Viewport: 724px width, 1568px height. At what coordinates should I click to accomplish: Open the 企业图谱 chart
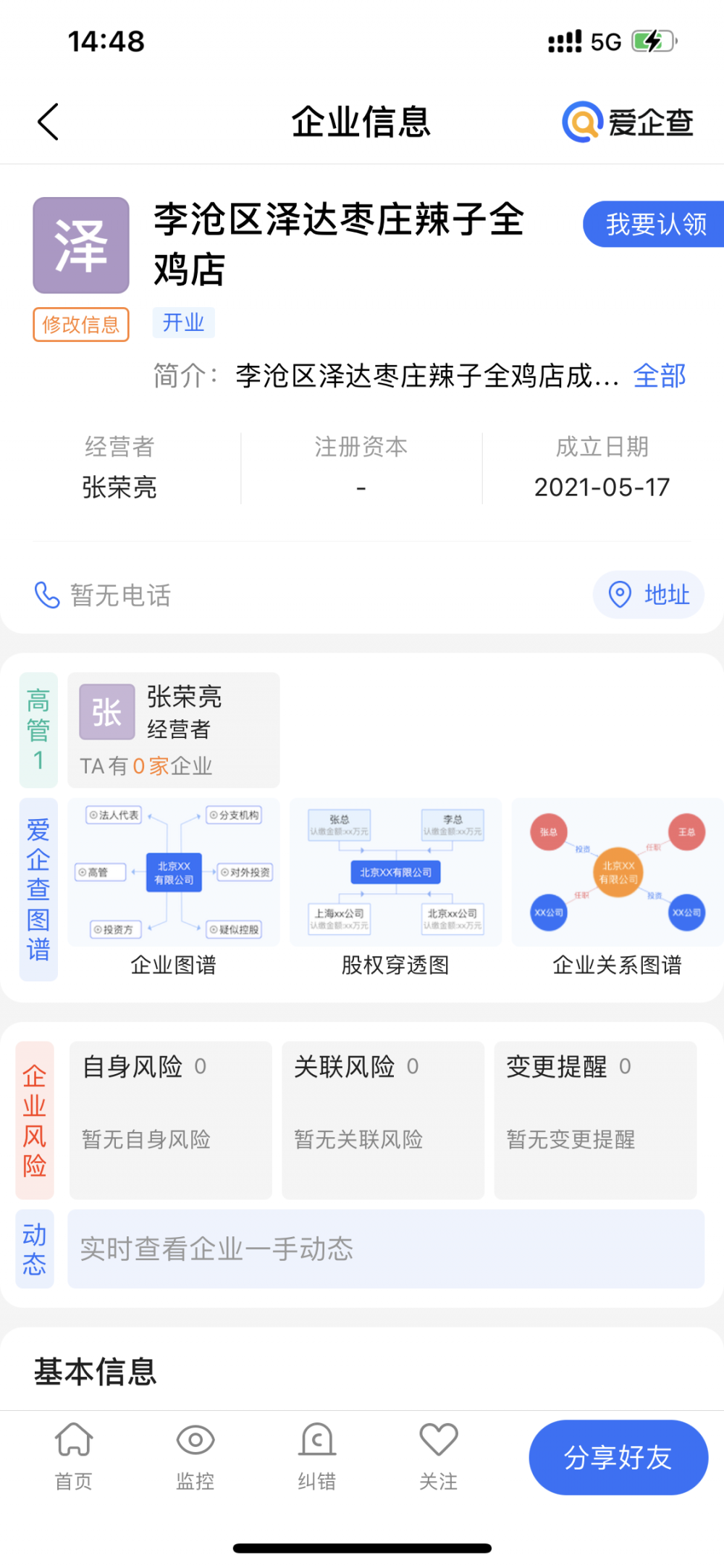coord(174,888)
